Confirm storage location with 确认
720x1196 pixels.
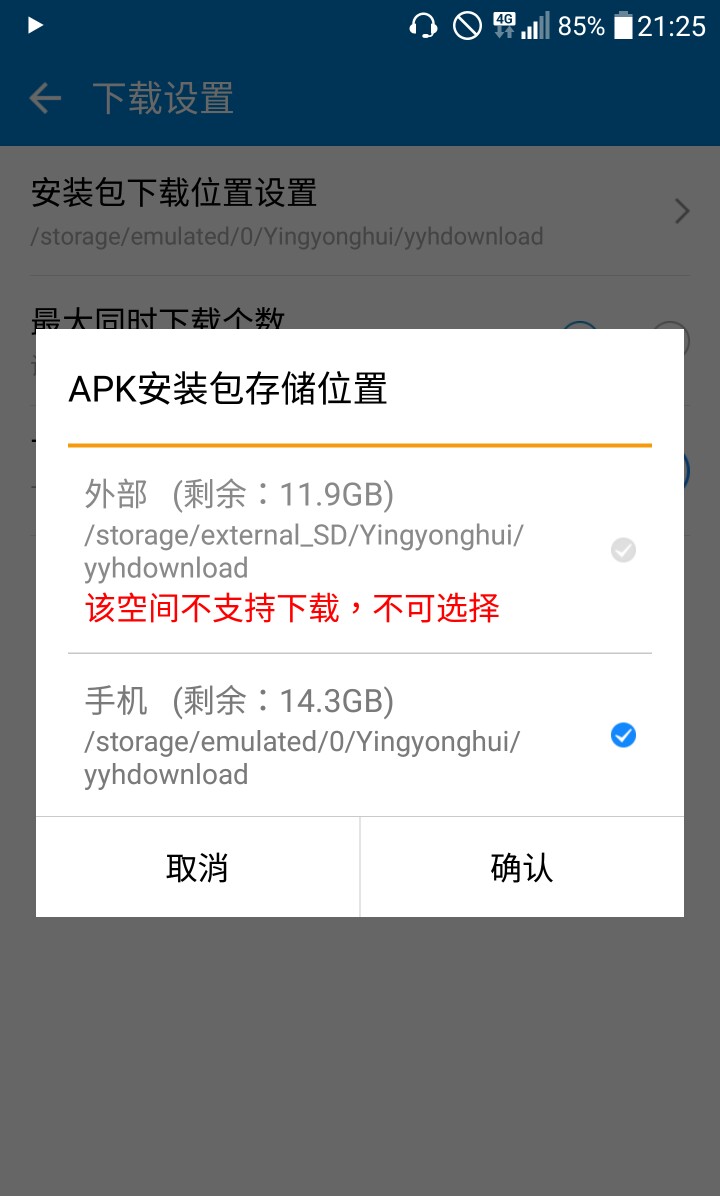[x=522, y=867]
